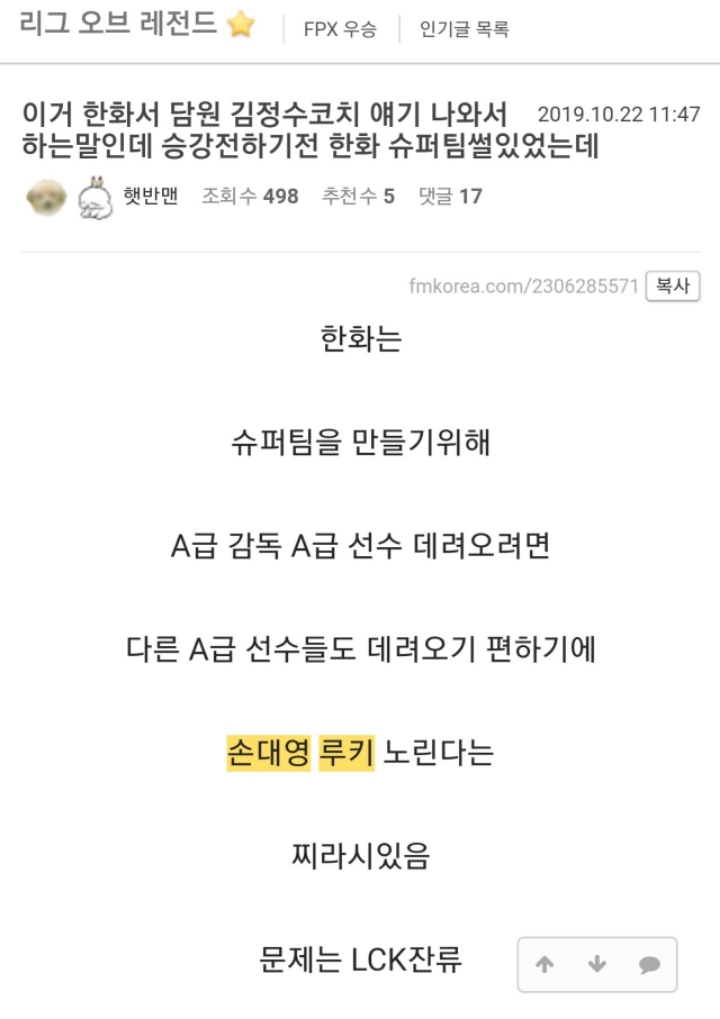Tap 복사 to copy the post link
Image resolution: width=720 pixels, height=1019 pixels.
(672, 286)
